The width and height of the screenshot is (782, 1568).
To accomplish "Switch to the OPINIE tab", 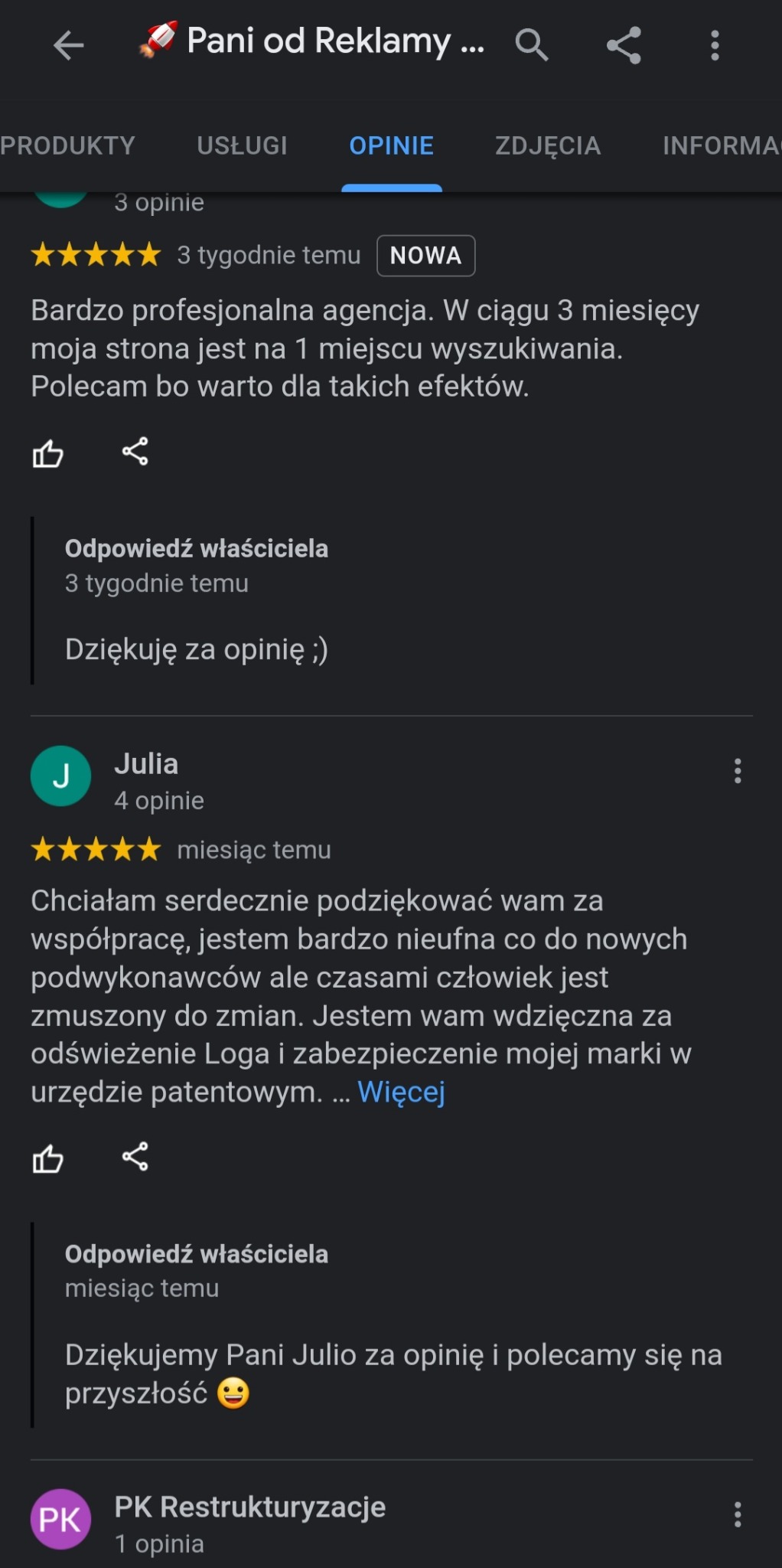I will pyautogui.click(x=391, y=145).
